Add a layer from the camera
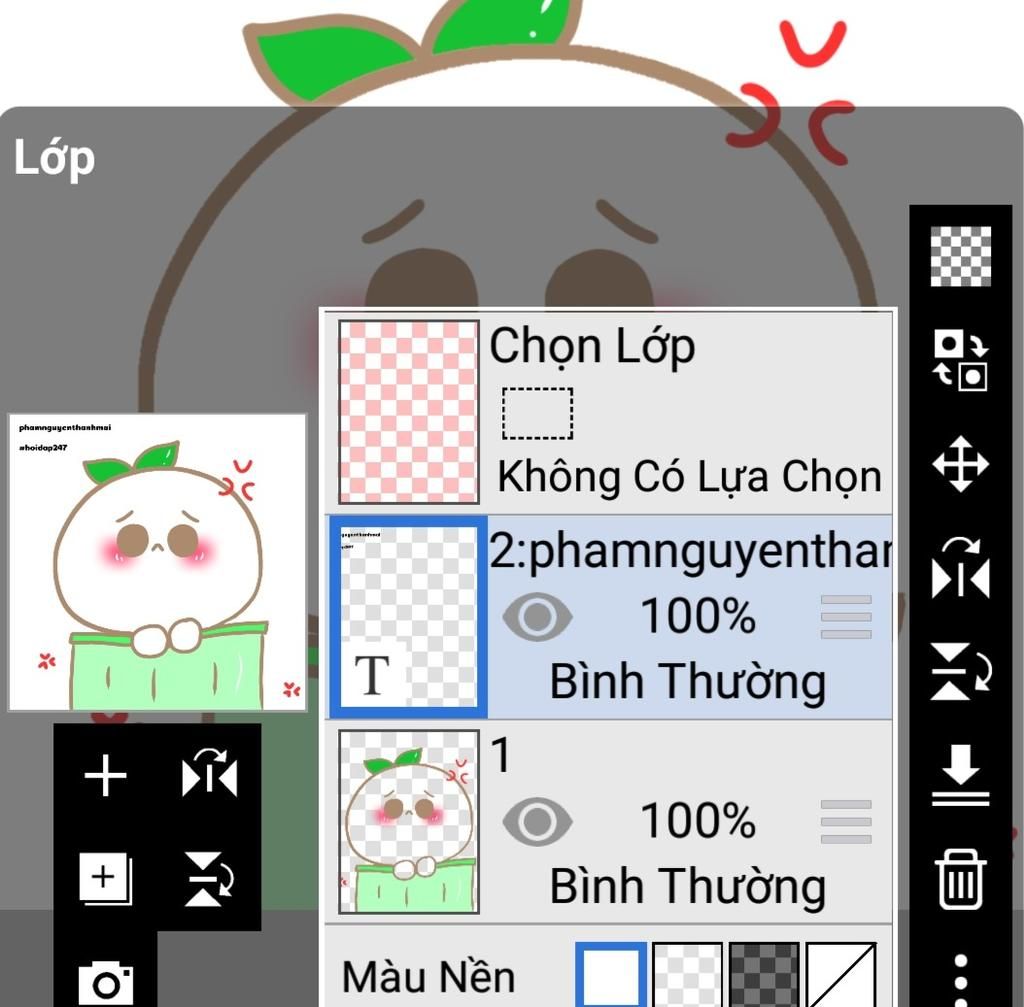This screenshot has width=1024, height=1007. coord(105,981)
